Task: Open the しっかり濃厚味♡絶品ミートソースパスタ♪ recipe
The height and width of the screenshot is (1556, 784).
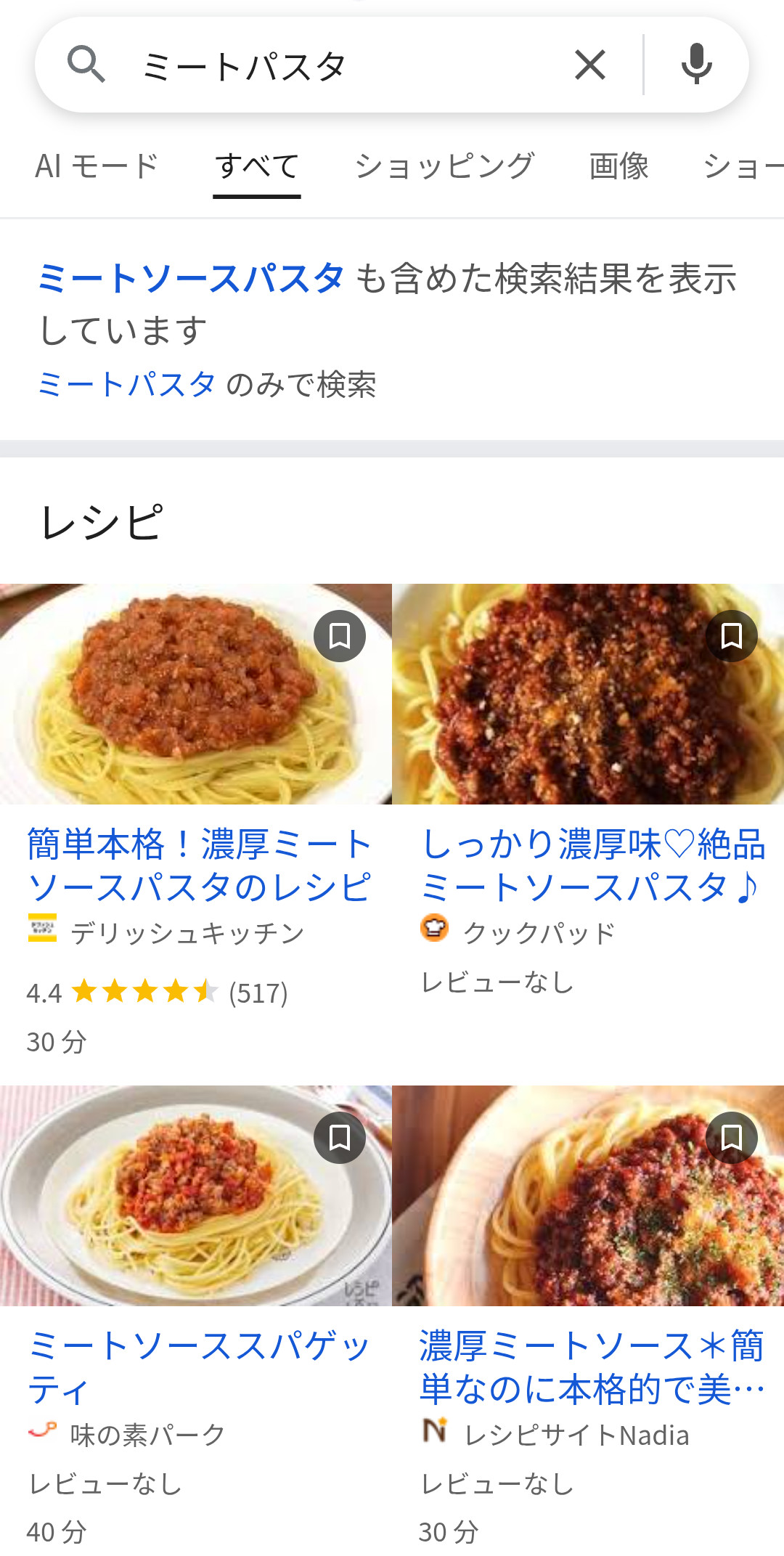Action: pyautogui.click(x=592, y=865)
